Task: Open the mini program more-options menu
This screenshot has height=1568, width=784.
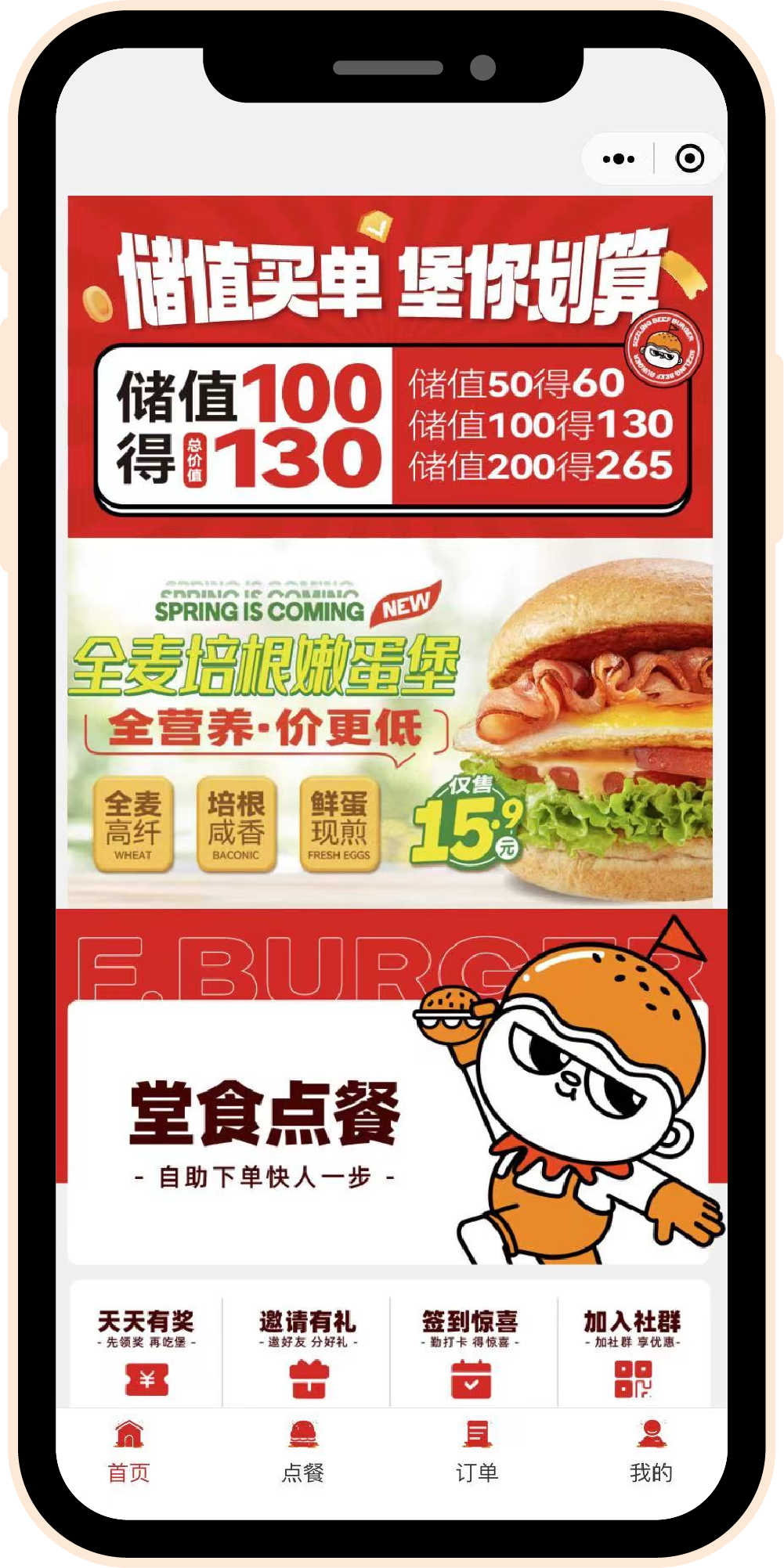Action: click(x=618, y=159)
